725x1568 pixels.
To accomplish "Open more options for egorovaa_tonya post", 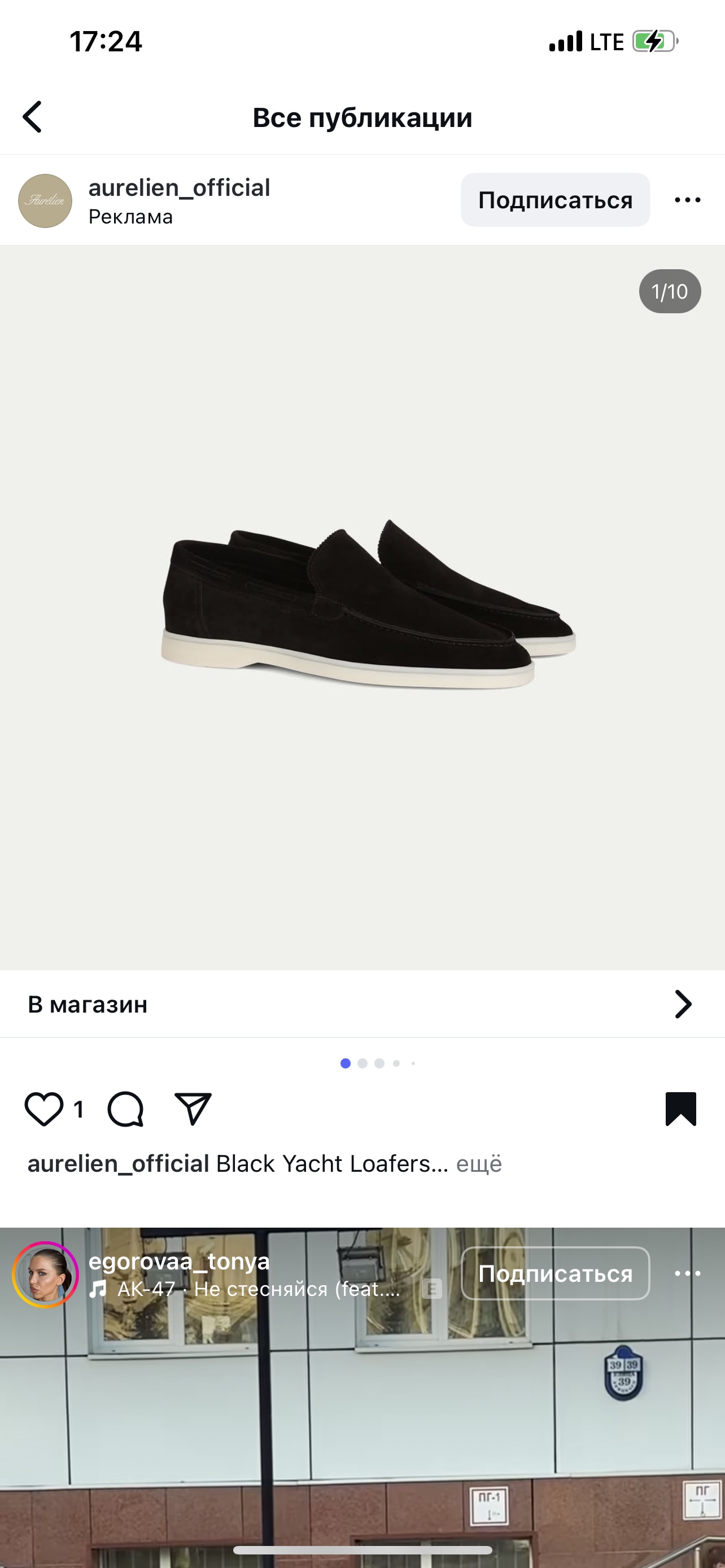I will point(687,1273).
